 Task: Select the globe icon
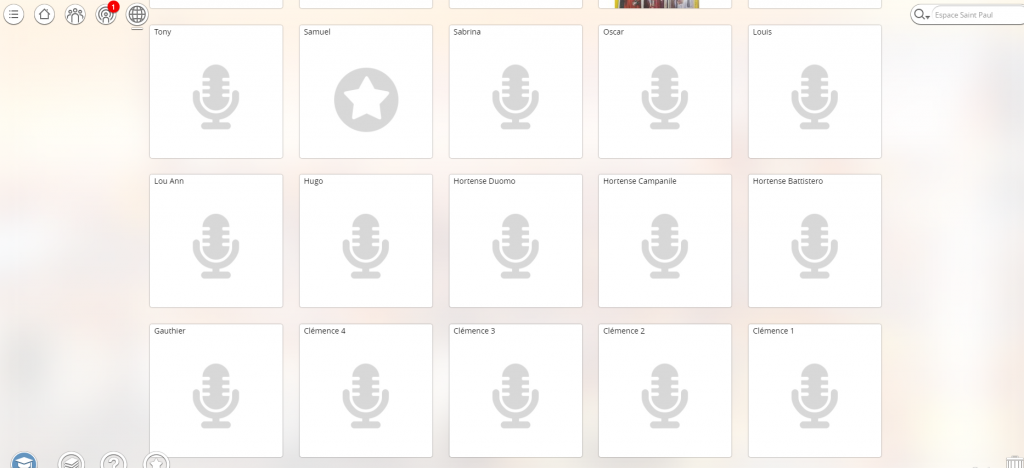pos(137,15)
